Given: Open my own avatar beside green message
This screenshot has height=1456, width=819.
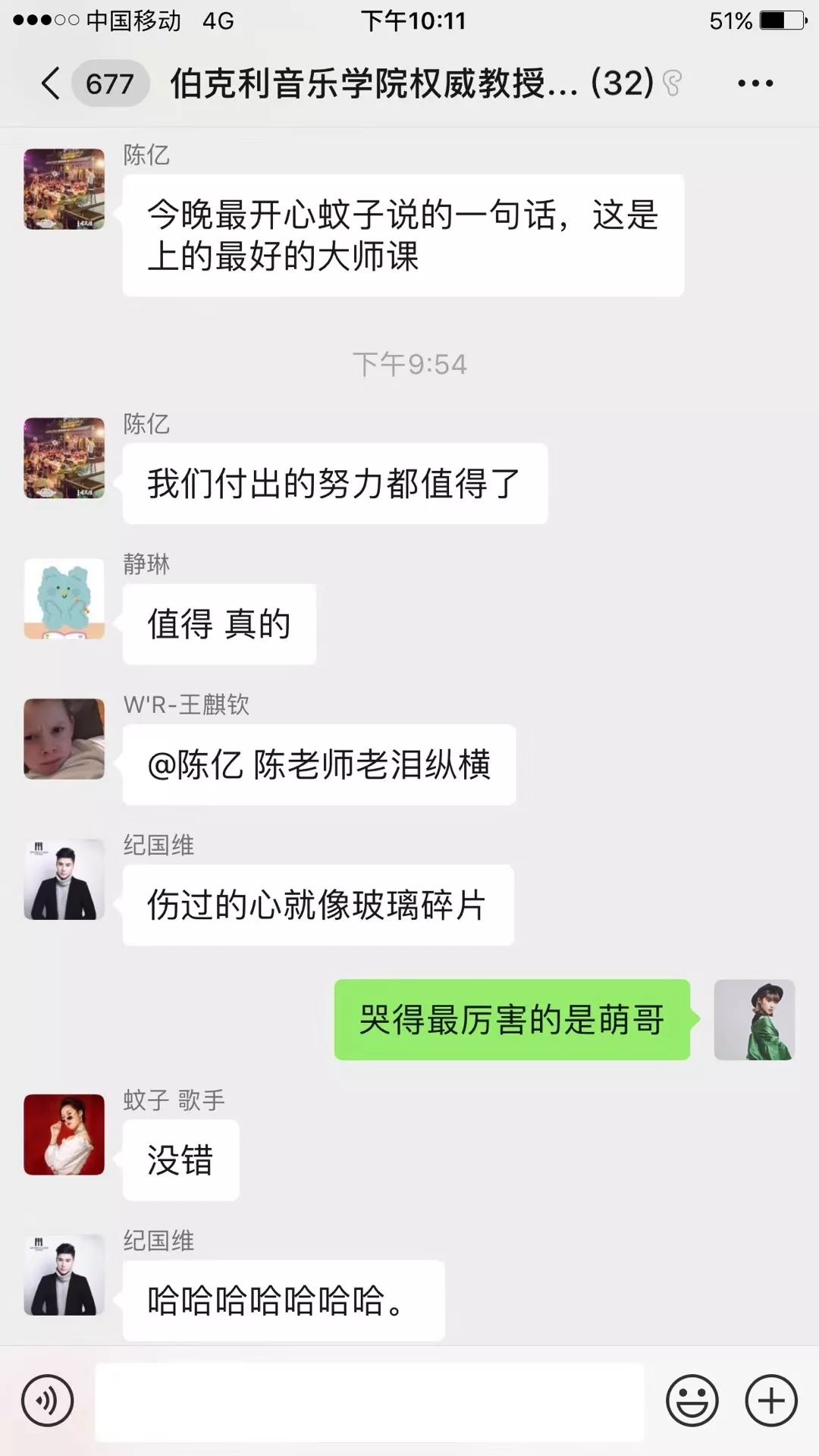Looking at the screenshot, I should 755,1020.
